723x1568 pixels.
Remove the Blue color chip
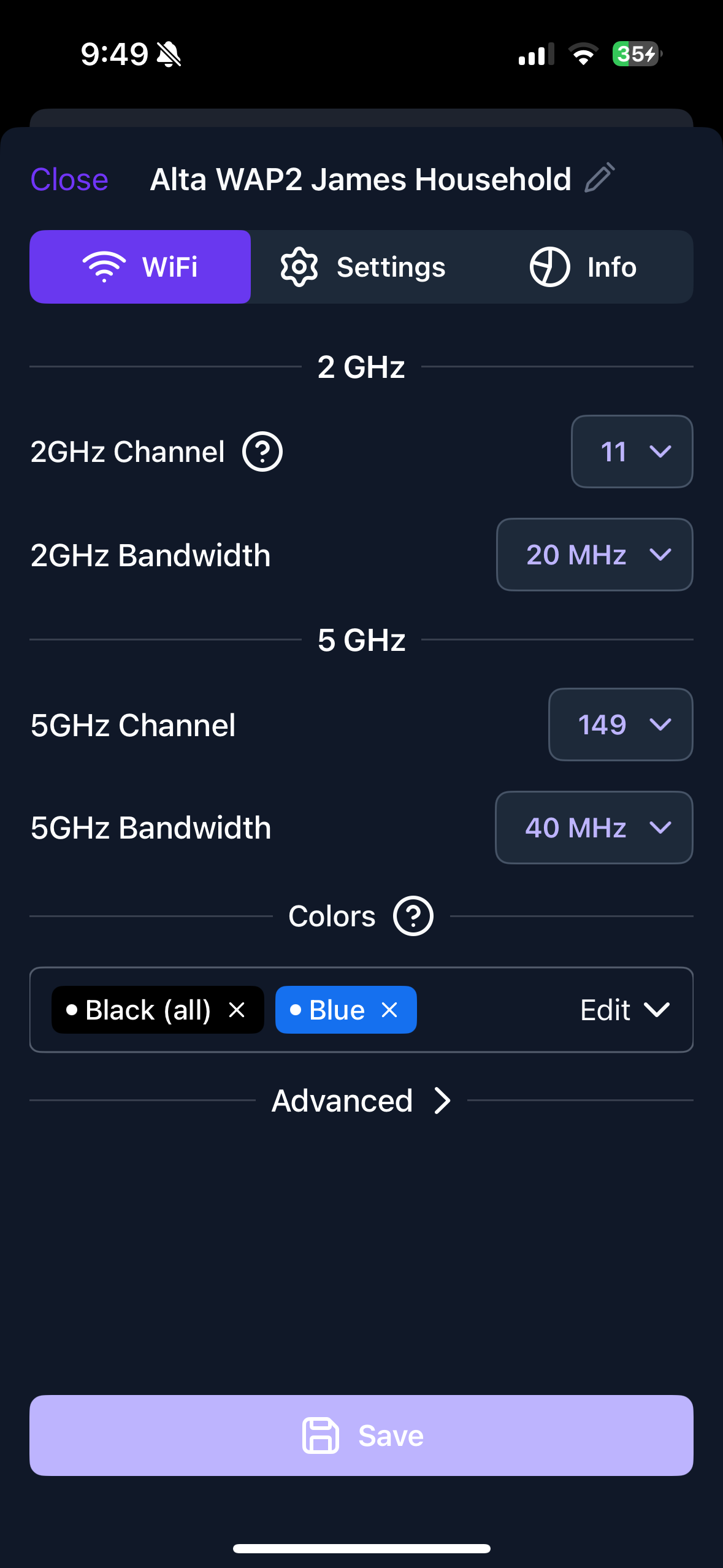tap(389, 1010)
